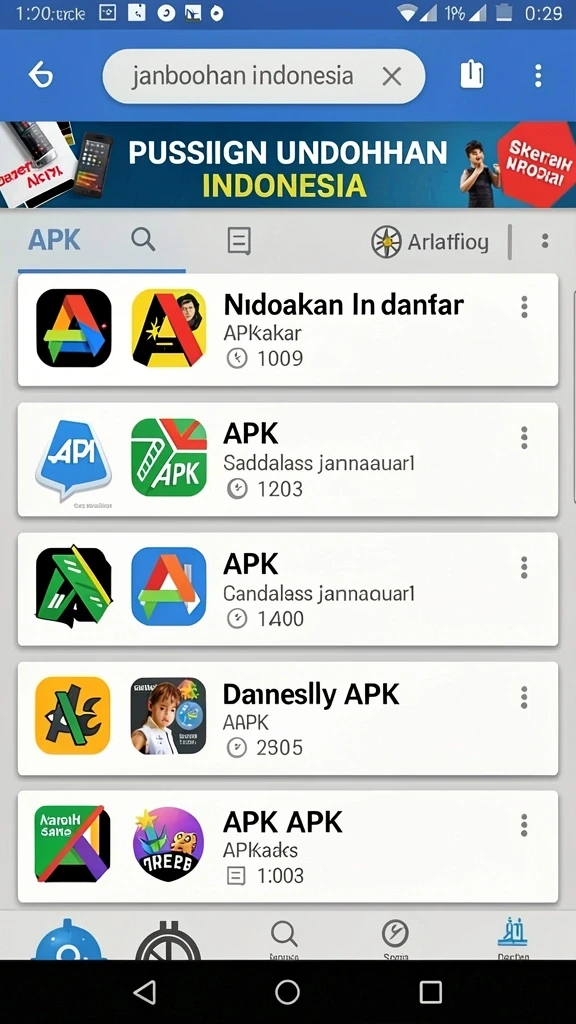The height and width of the screenshot is (1024, 576).
Task: Open the Danneslly APK result
Action: coord(288,718)
